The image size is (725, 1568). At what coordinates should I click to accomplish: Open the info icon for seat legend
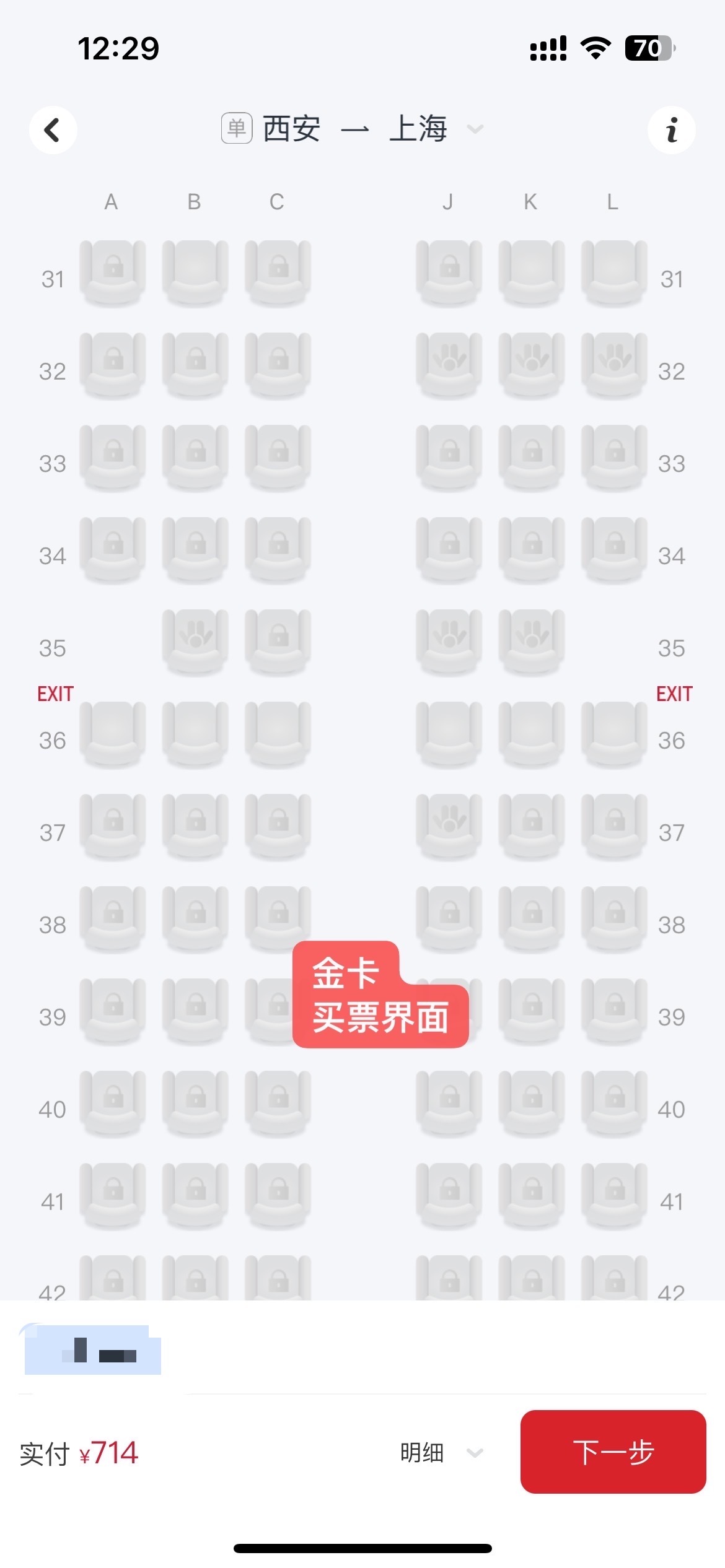pyautogui.click(x=671, y=130)
